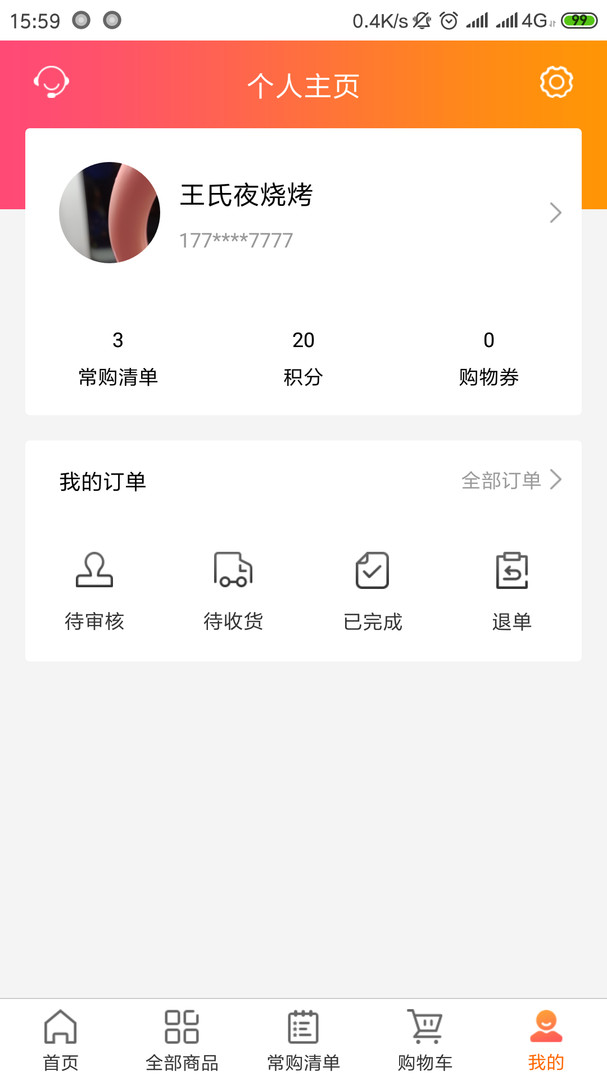Screen dimensions: 607x1080
Task: Switch to the 购物车 tab
Action: coord(425,1040)
